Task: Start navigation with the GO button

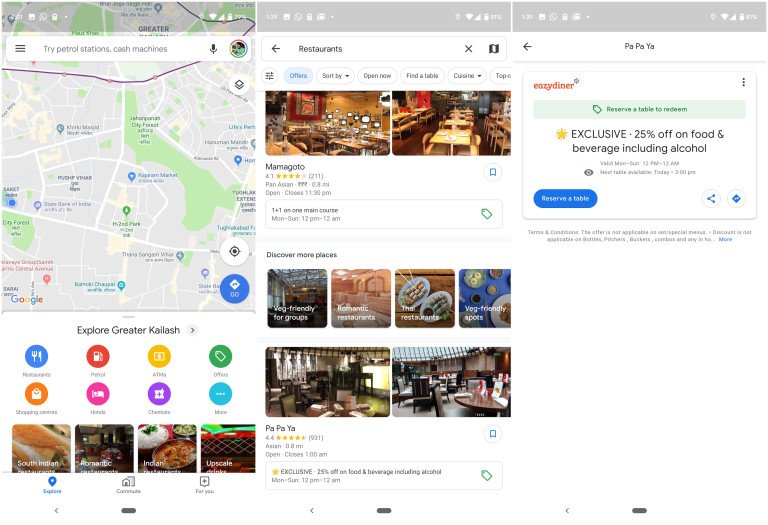Action: pos(234,288)
